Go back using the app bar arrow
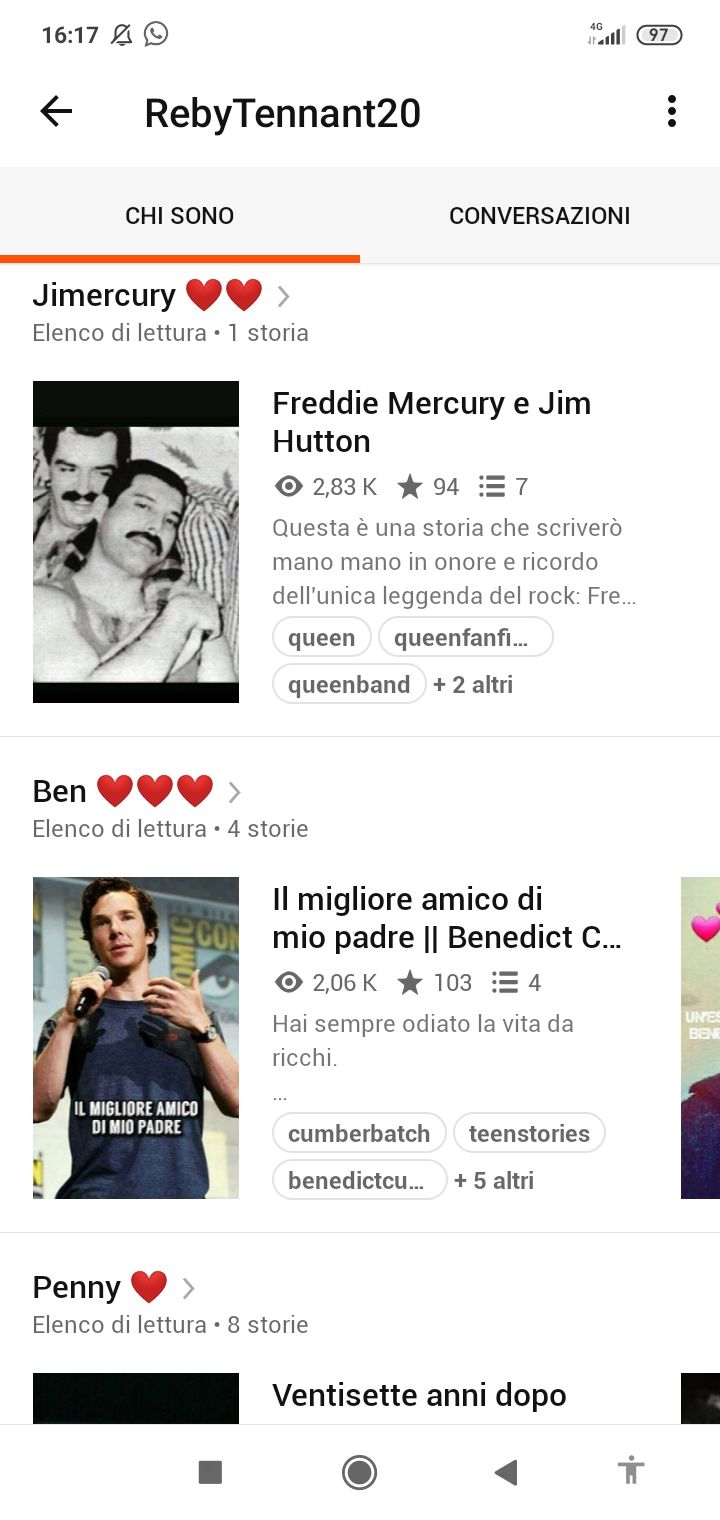This screenshot has height=1520, width=720. point(56,112)
